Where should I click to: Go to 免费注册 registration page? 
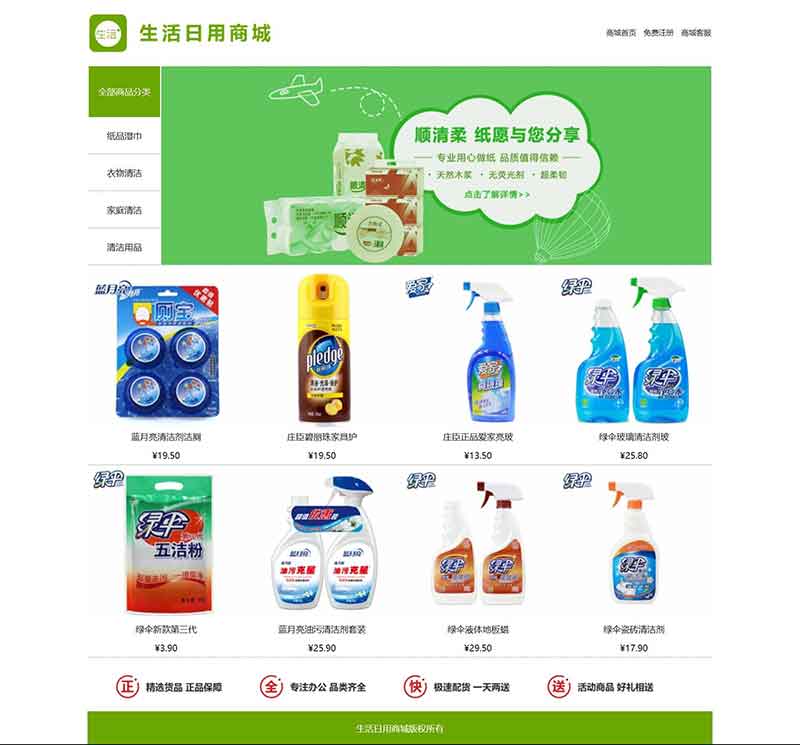pyautogui.click(x=658, y=33)
